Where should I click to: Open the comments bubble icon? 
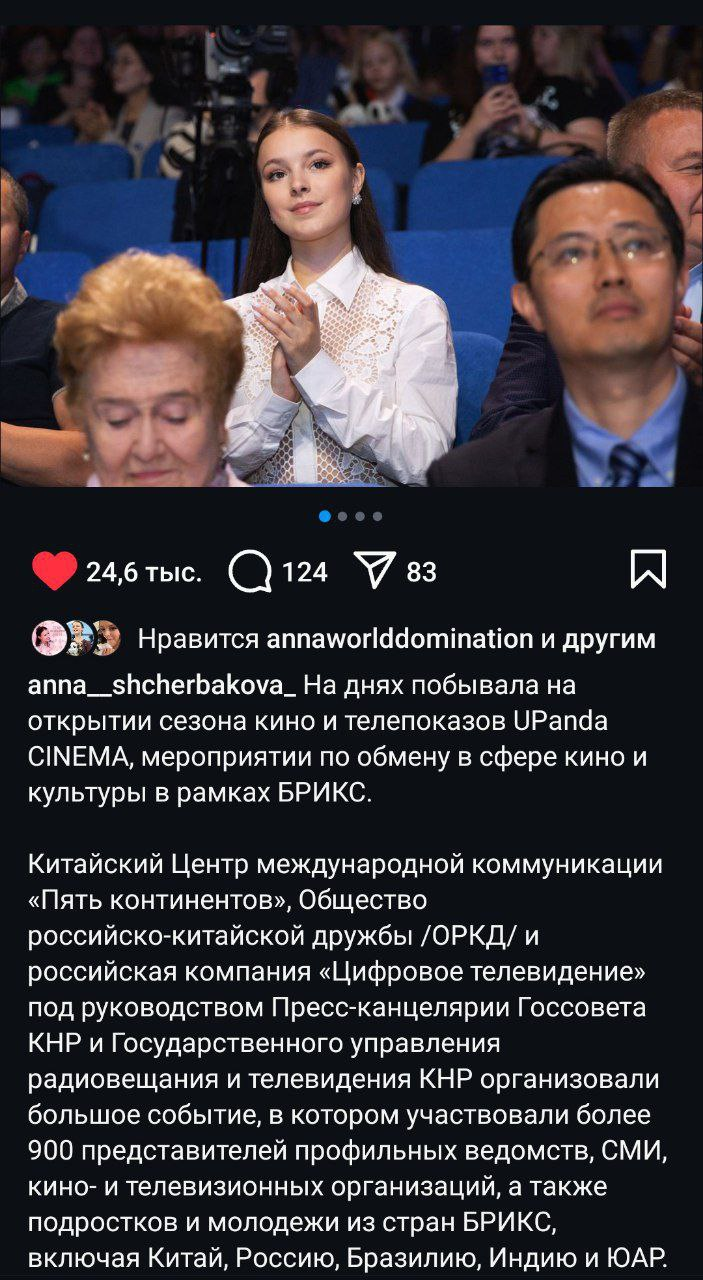pos(250,572)
